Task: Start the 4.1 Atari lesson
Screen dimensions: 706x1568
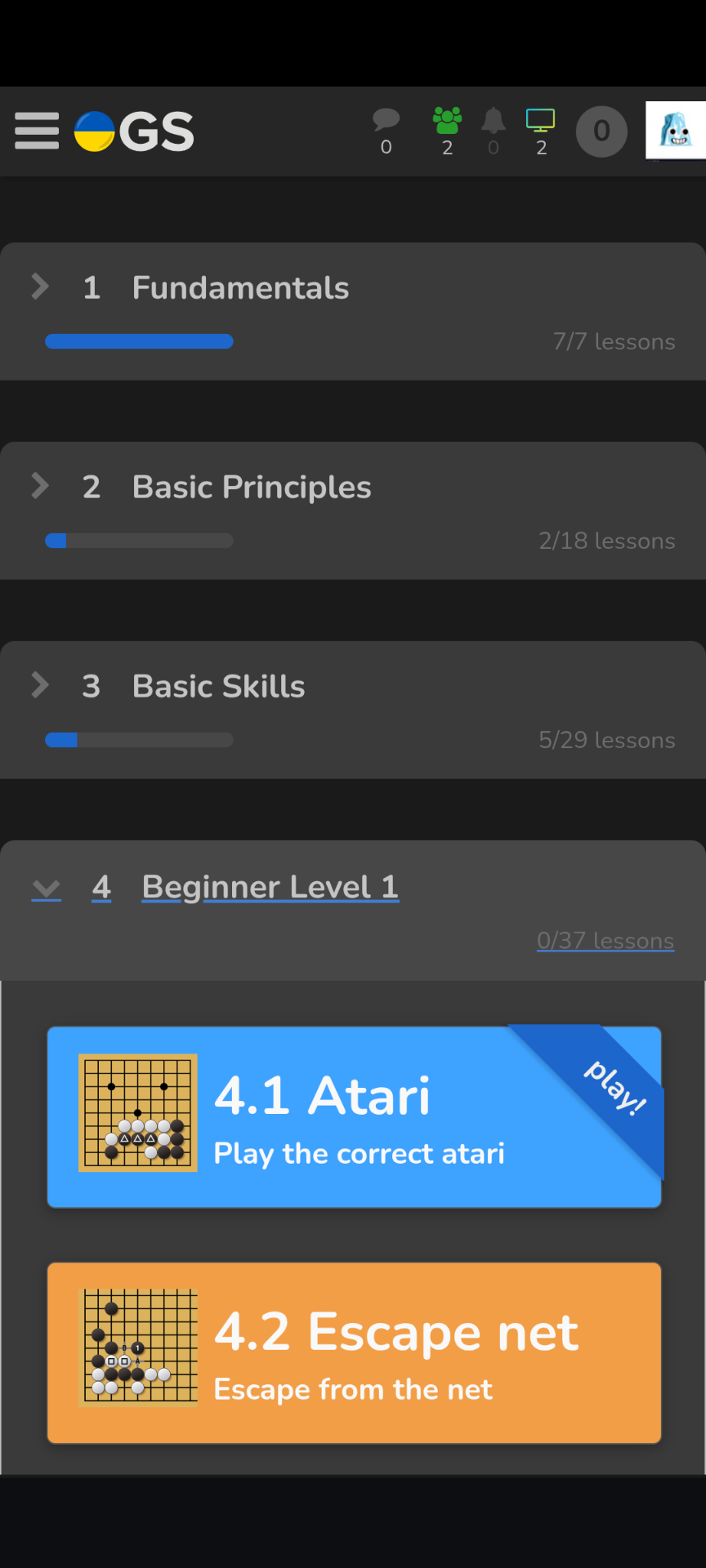Action: coord(354,1116)
